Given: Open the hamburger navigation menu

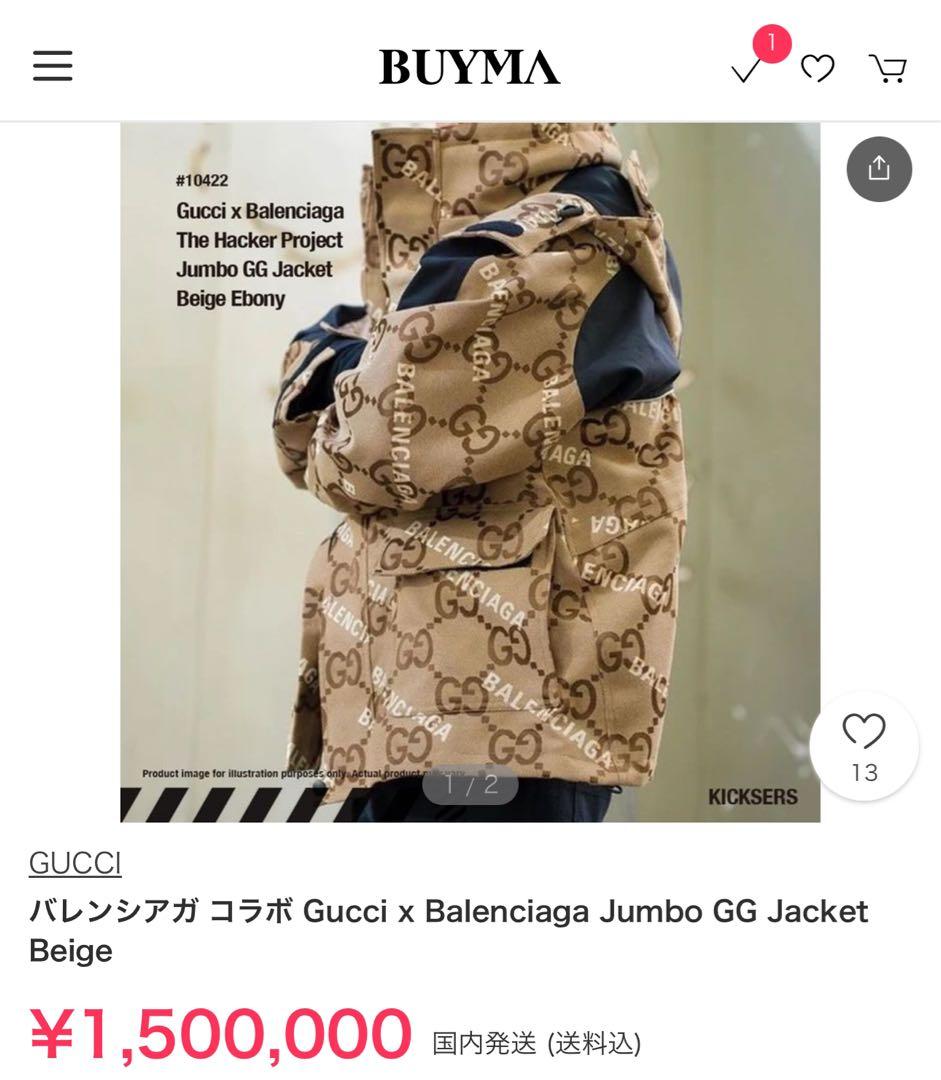Looking at the screenshot, I should [51, 64].
